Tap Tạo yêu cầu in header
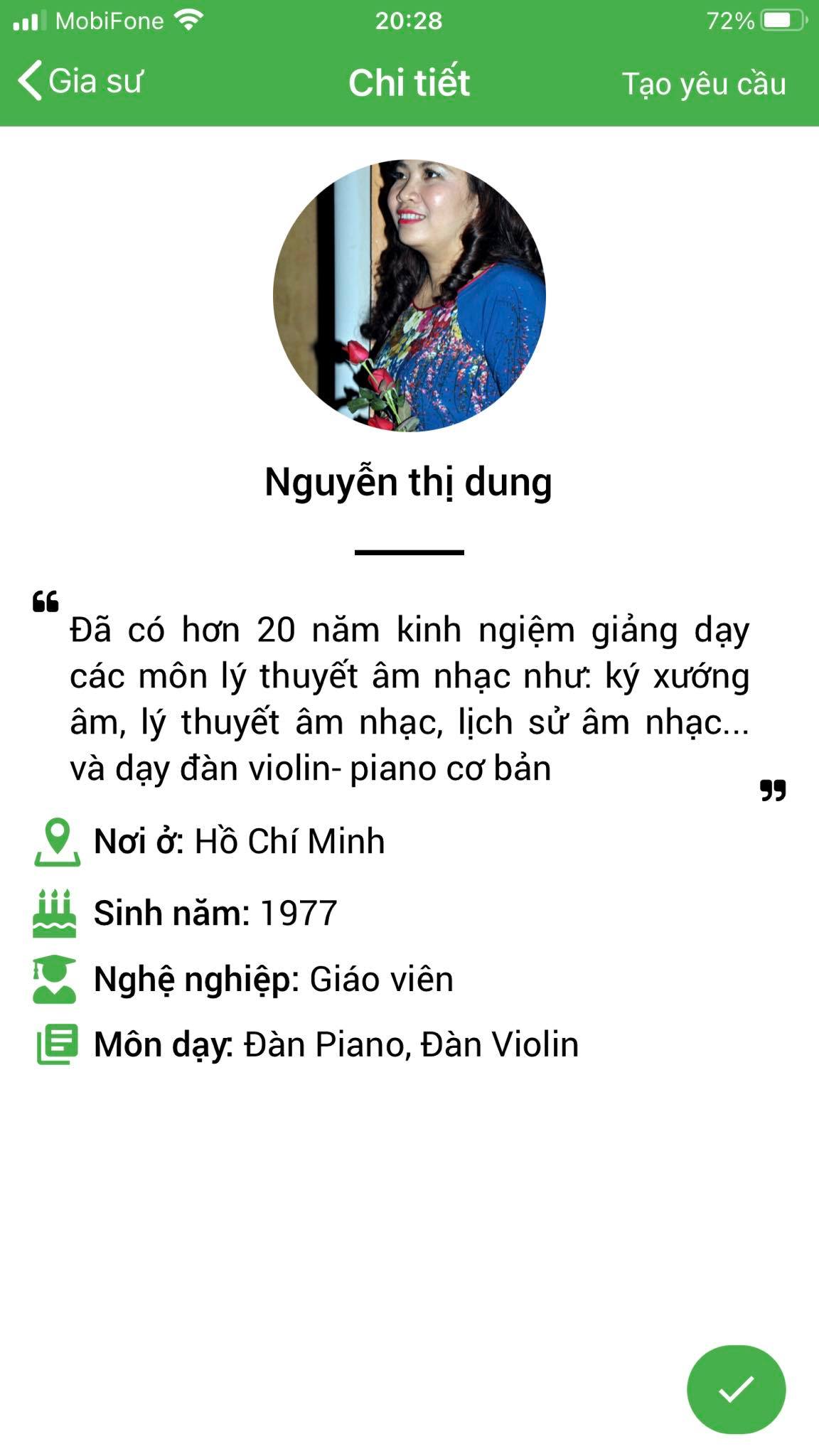This screenshot has height=1456, width=819. [704, 84]
